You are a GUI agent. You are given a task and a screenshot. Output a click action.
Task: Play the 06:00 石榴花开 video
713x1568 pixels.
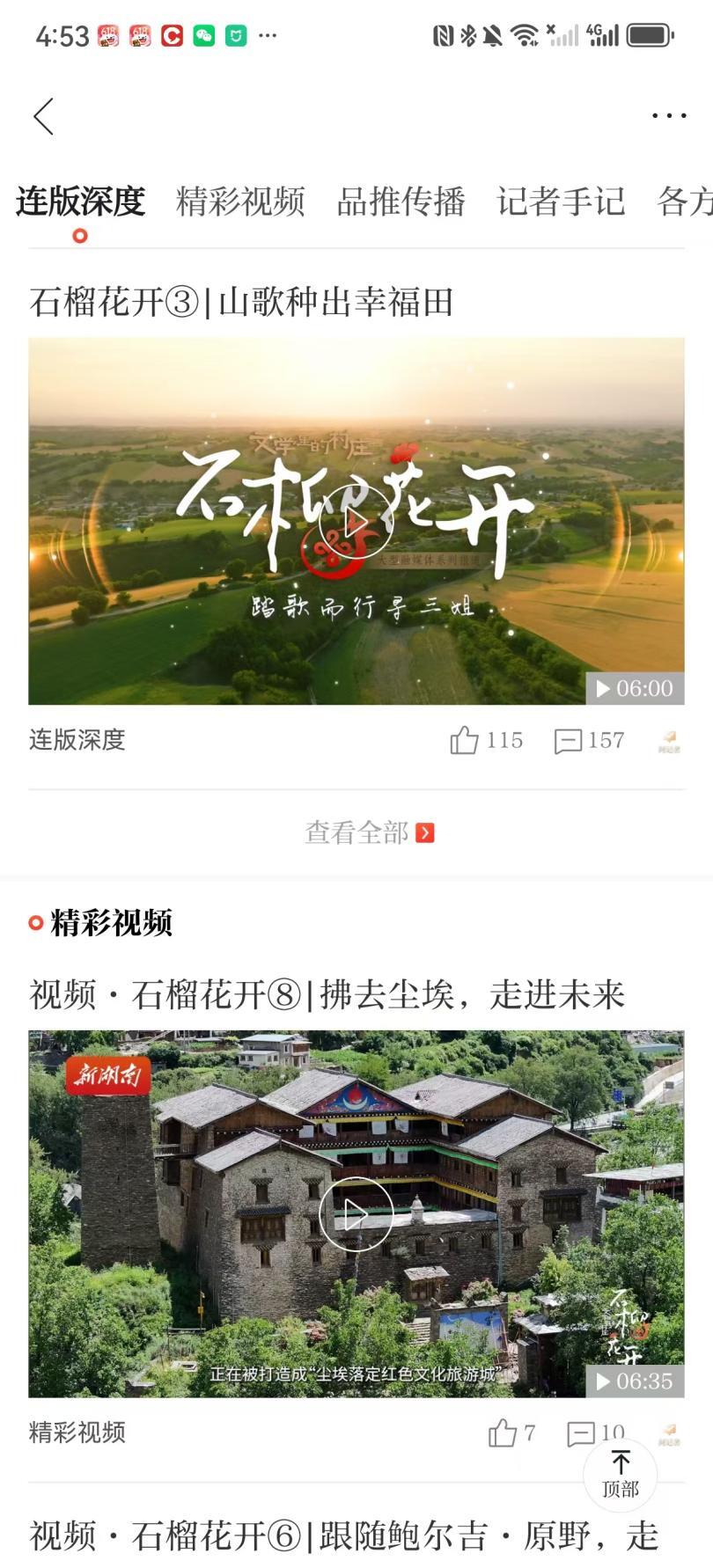356,521
